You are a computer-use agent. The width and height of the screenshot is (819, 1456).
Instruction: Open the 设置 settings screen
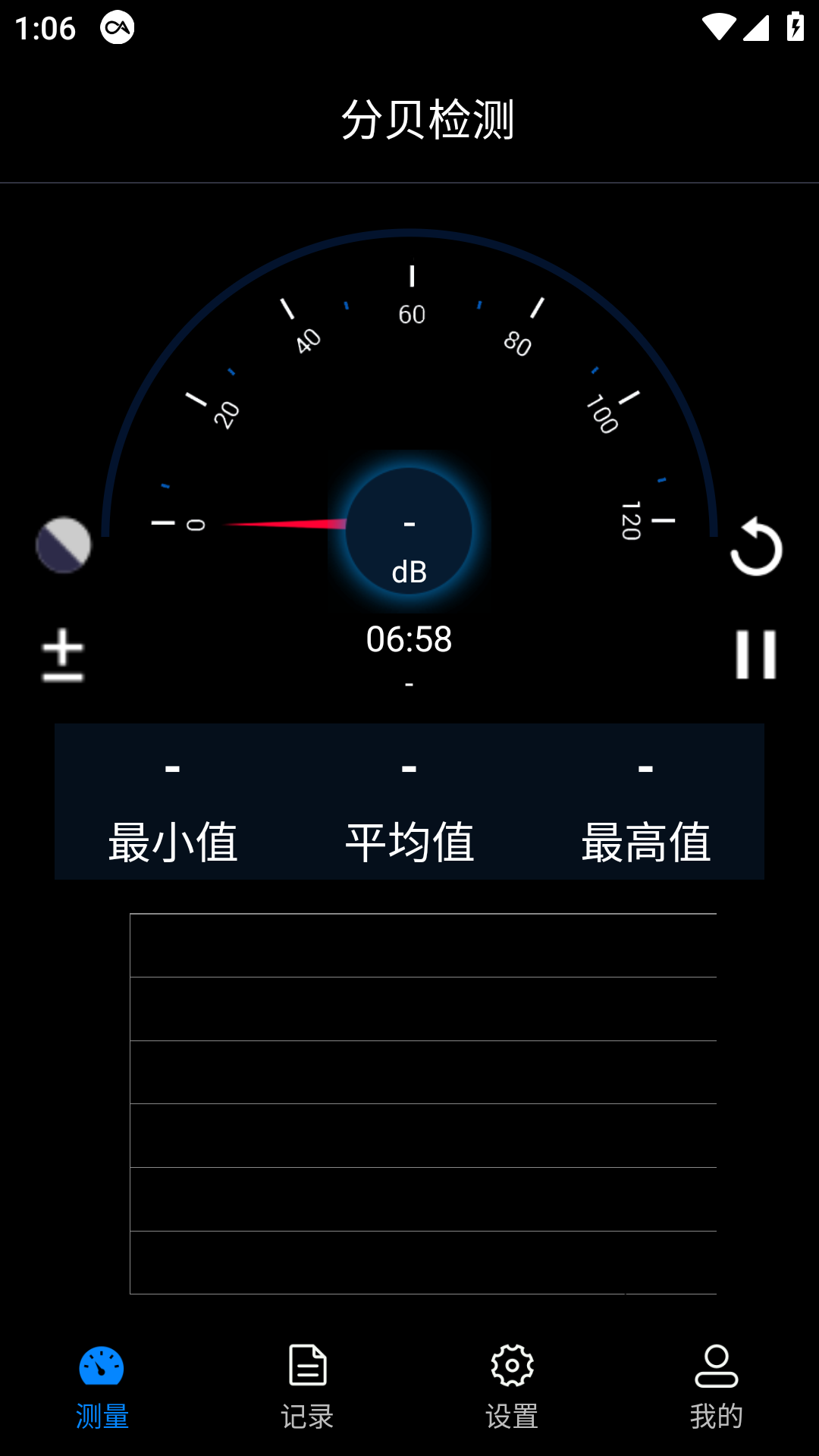click(x=511, y=1385)
